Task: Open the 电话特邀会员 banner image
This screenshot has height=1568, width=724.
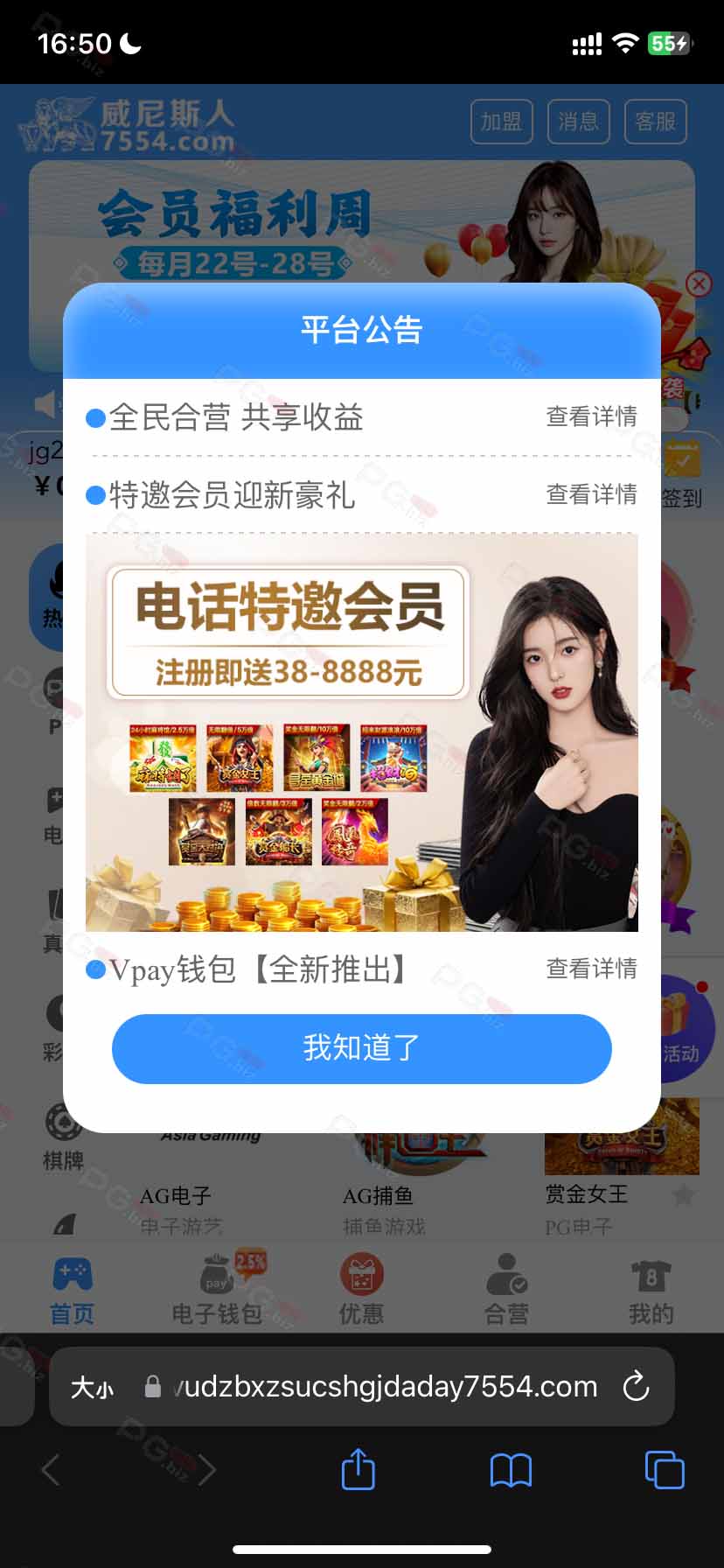Action: pyautogui.click(x=361, y=732)
